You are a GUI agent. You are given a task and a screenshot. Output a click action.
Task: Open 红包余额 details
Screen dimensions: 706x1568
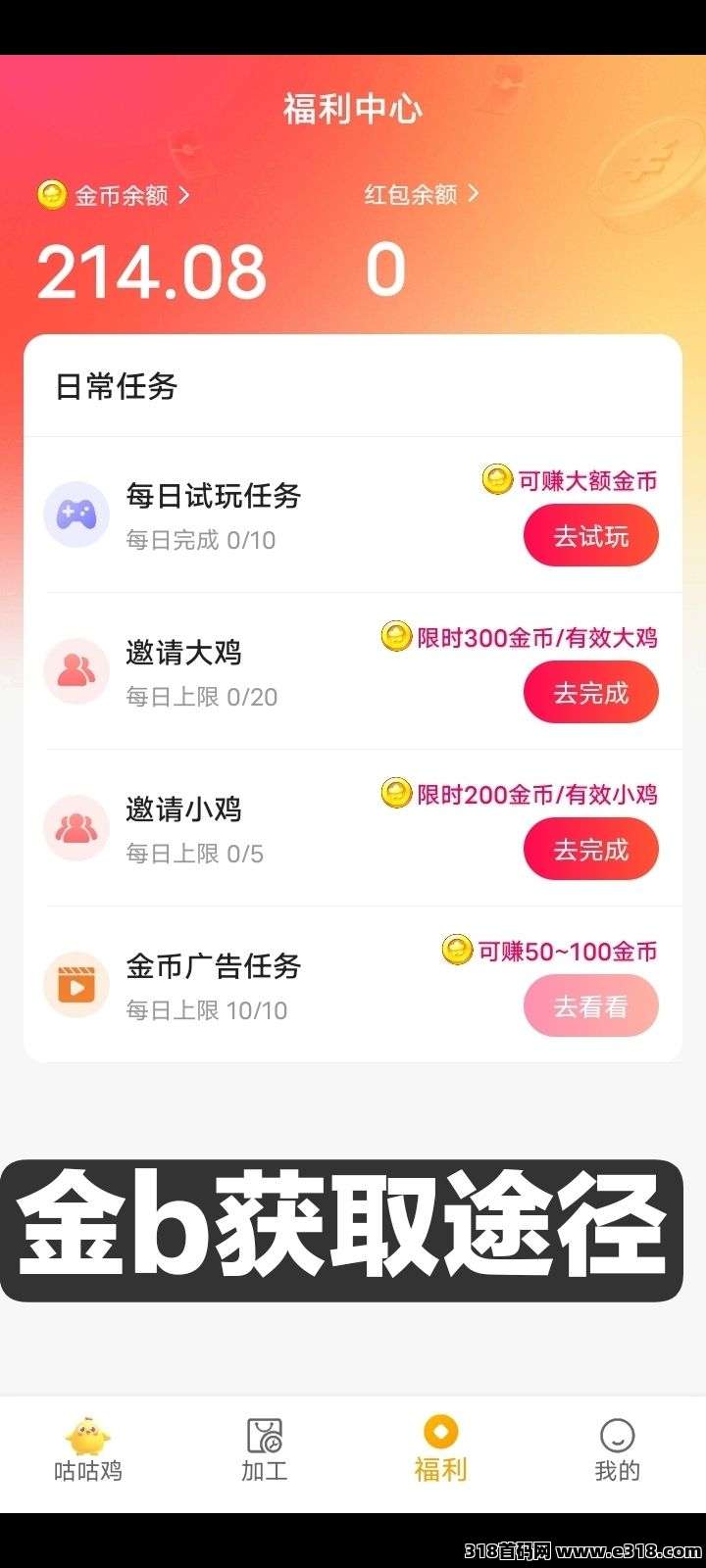pyautogui.click(x=422, y=194)
